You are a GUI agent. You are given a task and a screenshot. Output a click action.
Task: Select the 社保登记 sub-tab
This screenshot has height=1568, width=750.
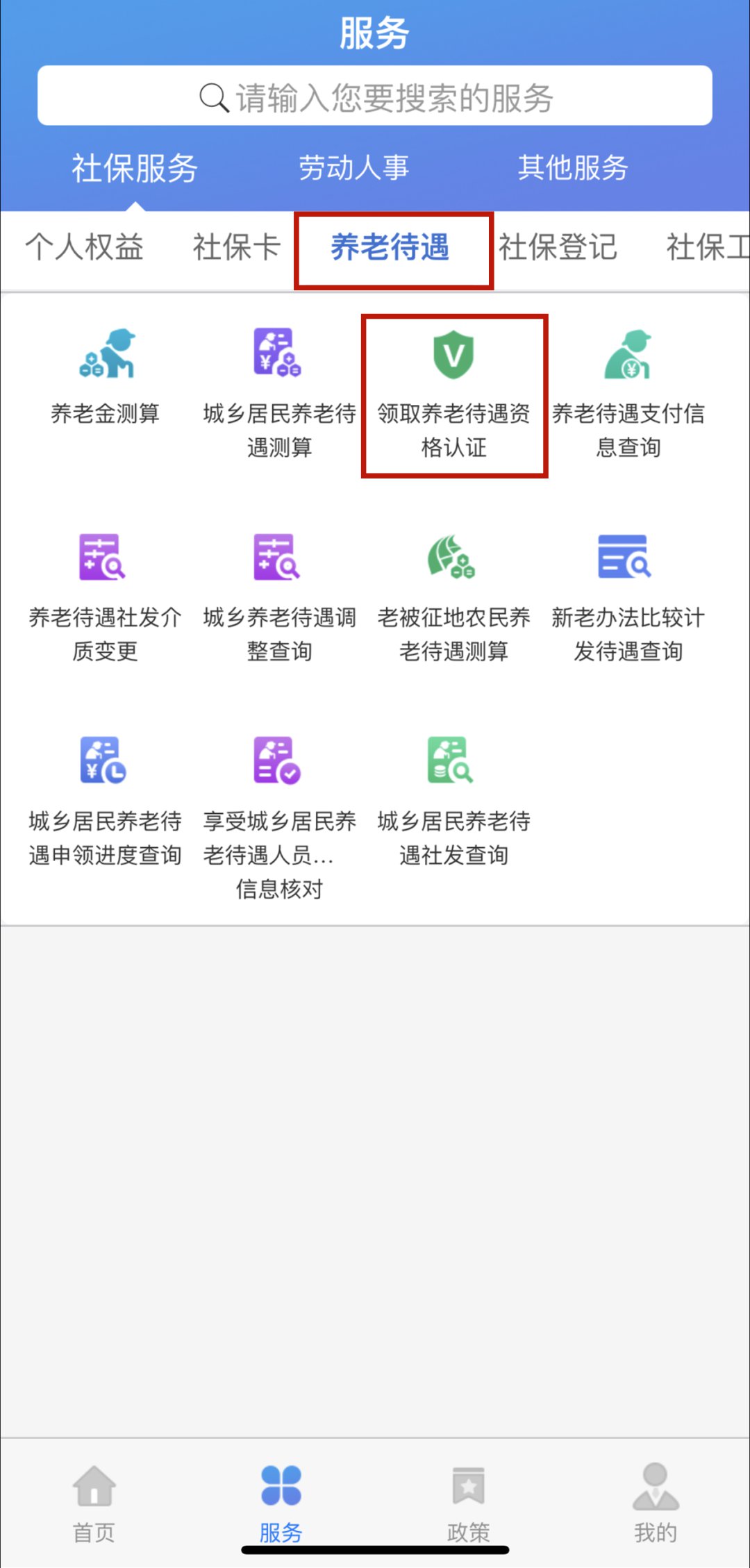point(558,247)
